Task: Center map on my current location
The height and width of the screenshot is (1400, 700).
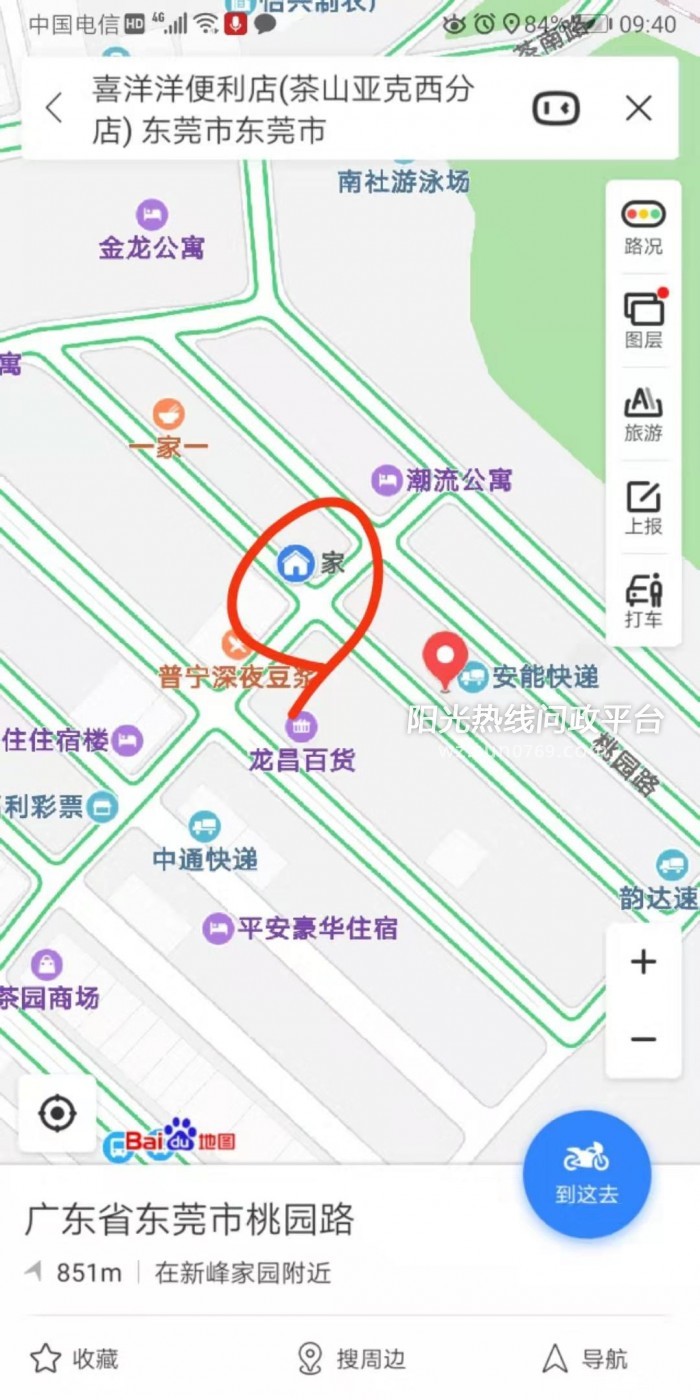Action: [57, 1113]
